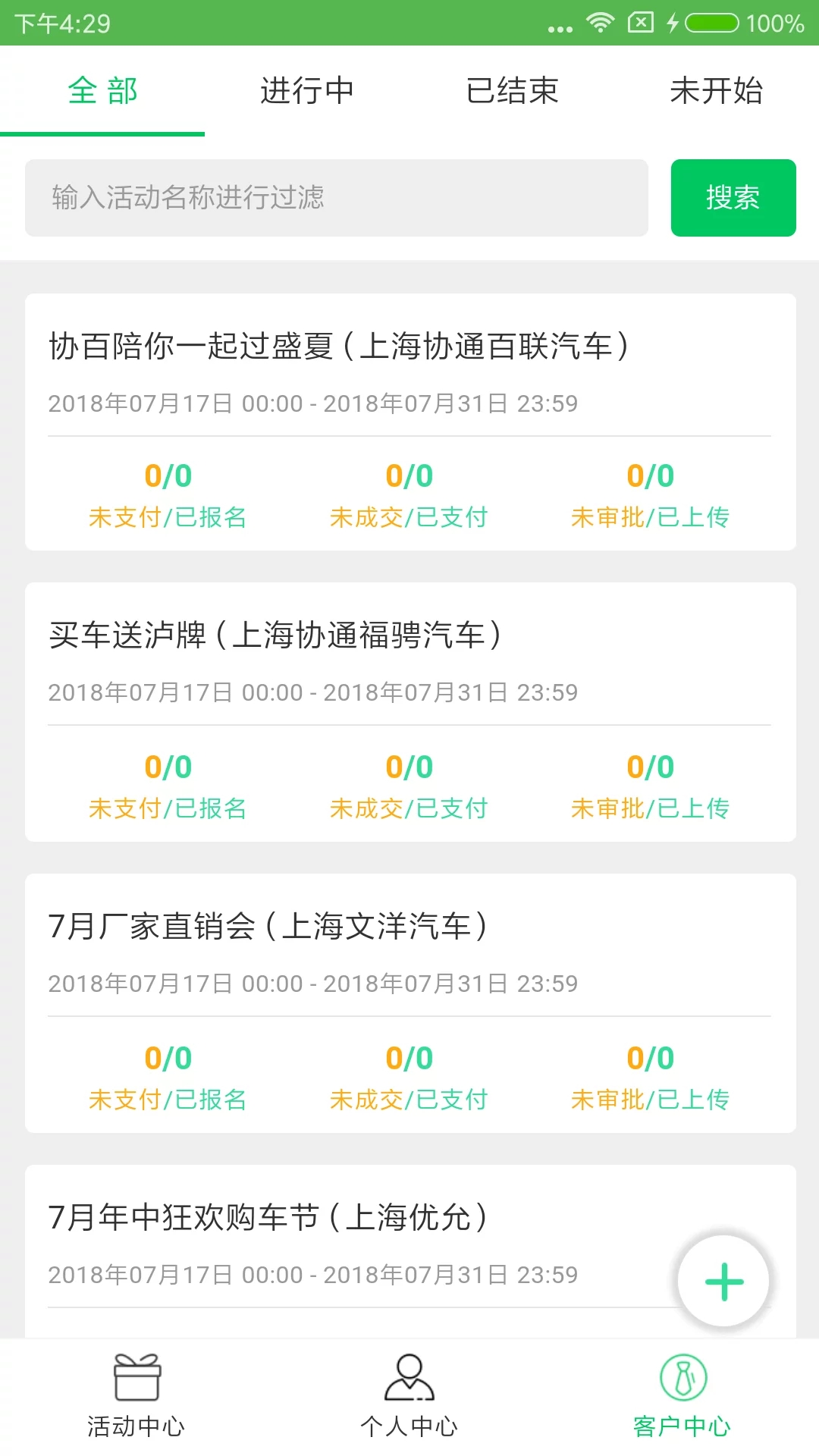Focus the activity name filter field
The image size is (819, 1456).
[337, 198]
